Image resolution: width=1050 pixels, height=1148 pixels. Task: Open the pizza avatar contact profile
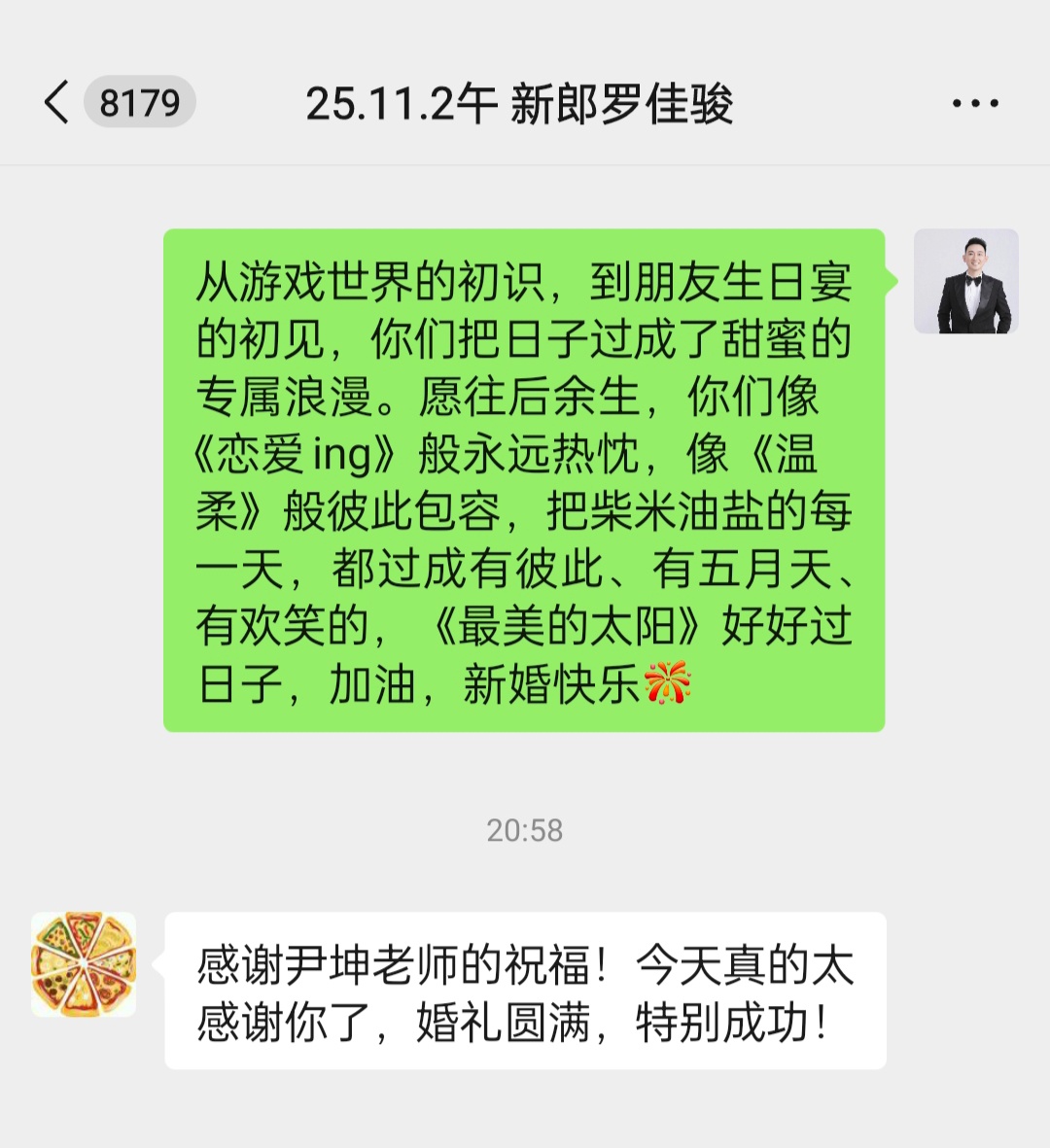click(x=84, y=964)
